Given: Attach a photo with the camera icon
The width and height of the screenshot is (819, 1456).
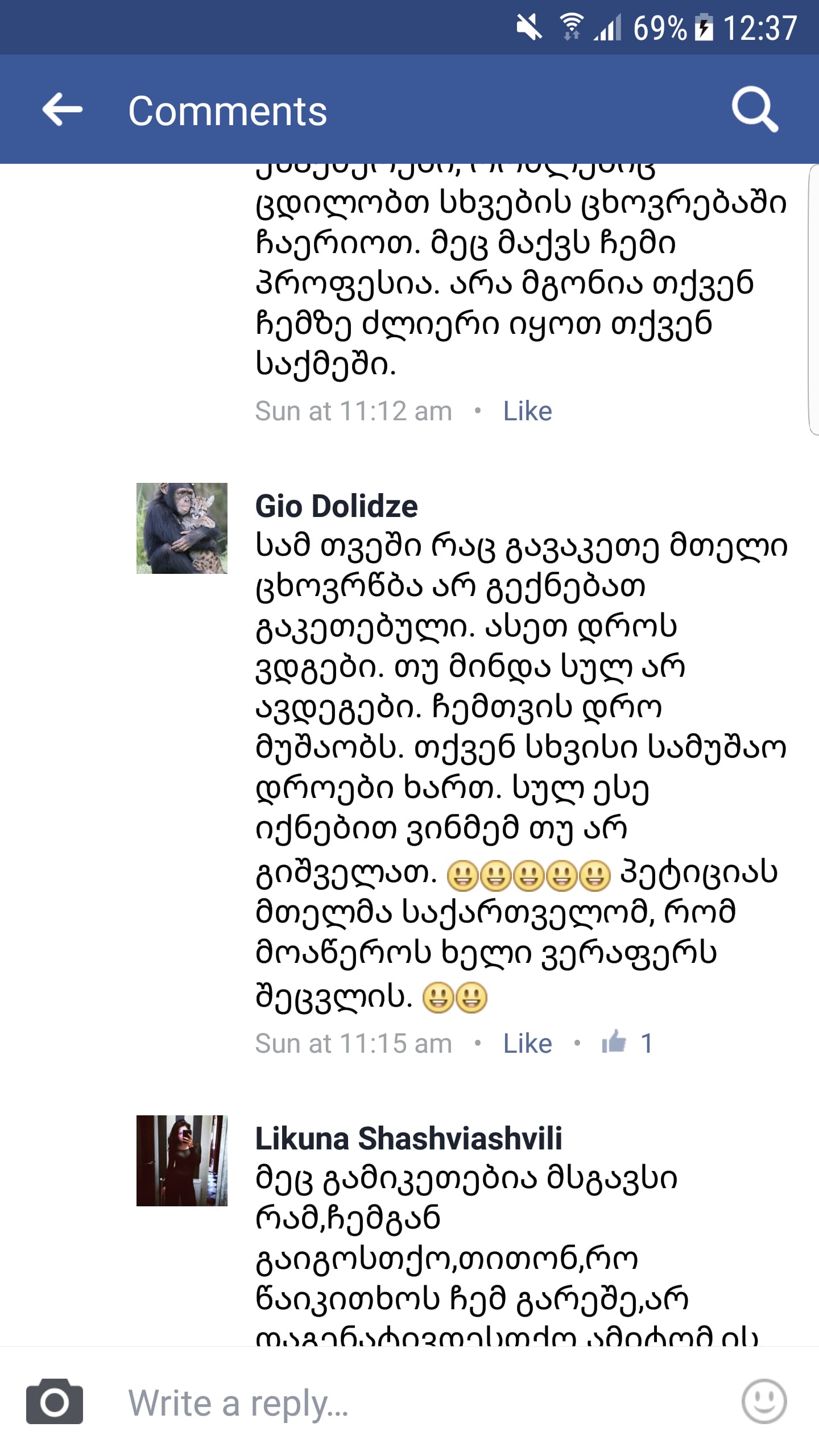Looking at the screenshot, I should (x=55, y=1401).
